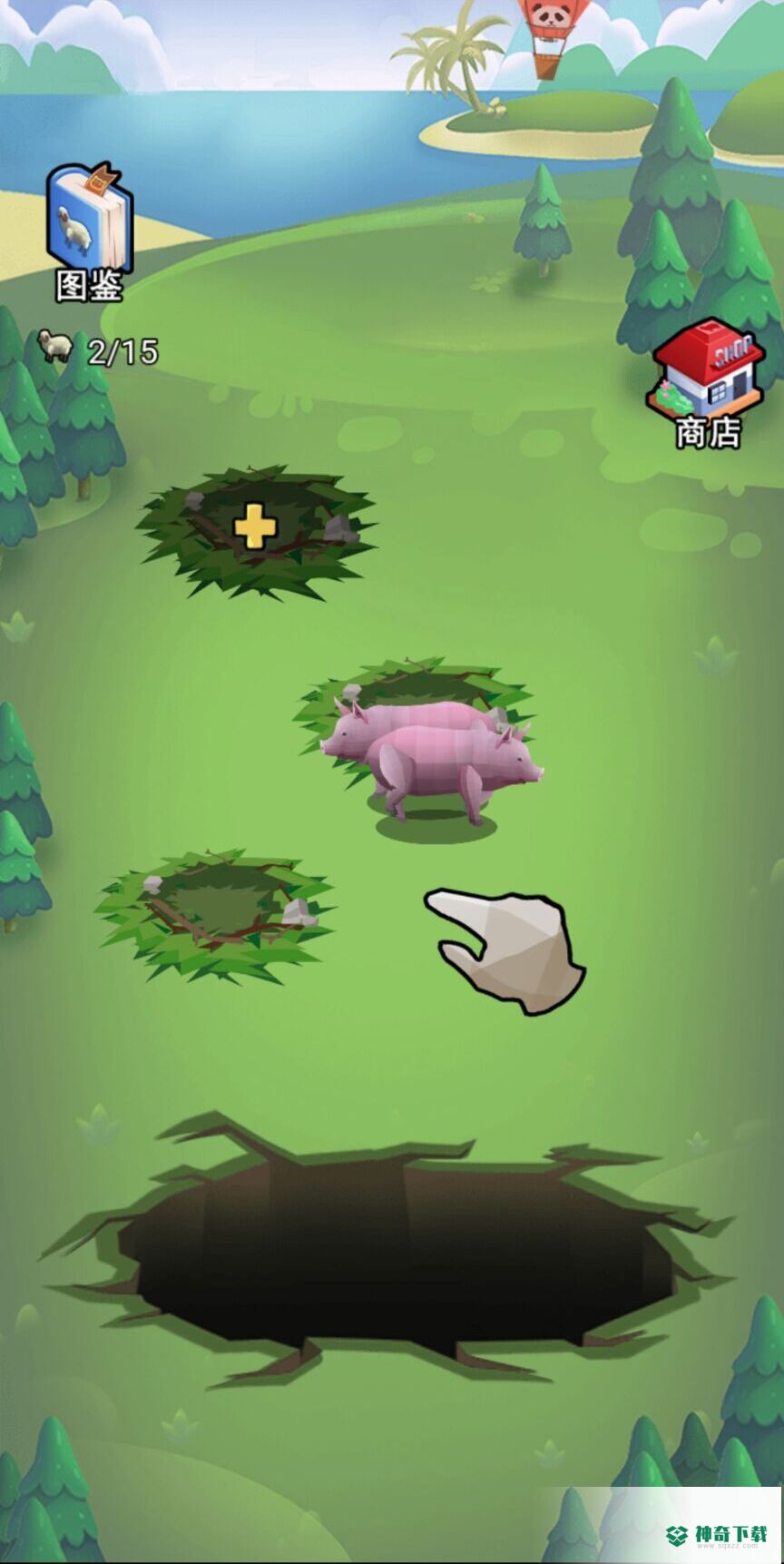Tap the nest with the plus sign
The image size is (784, 1564).
click(x=255, y=527)
